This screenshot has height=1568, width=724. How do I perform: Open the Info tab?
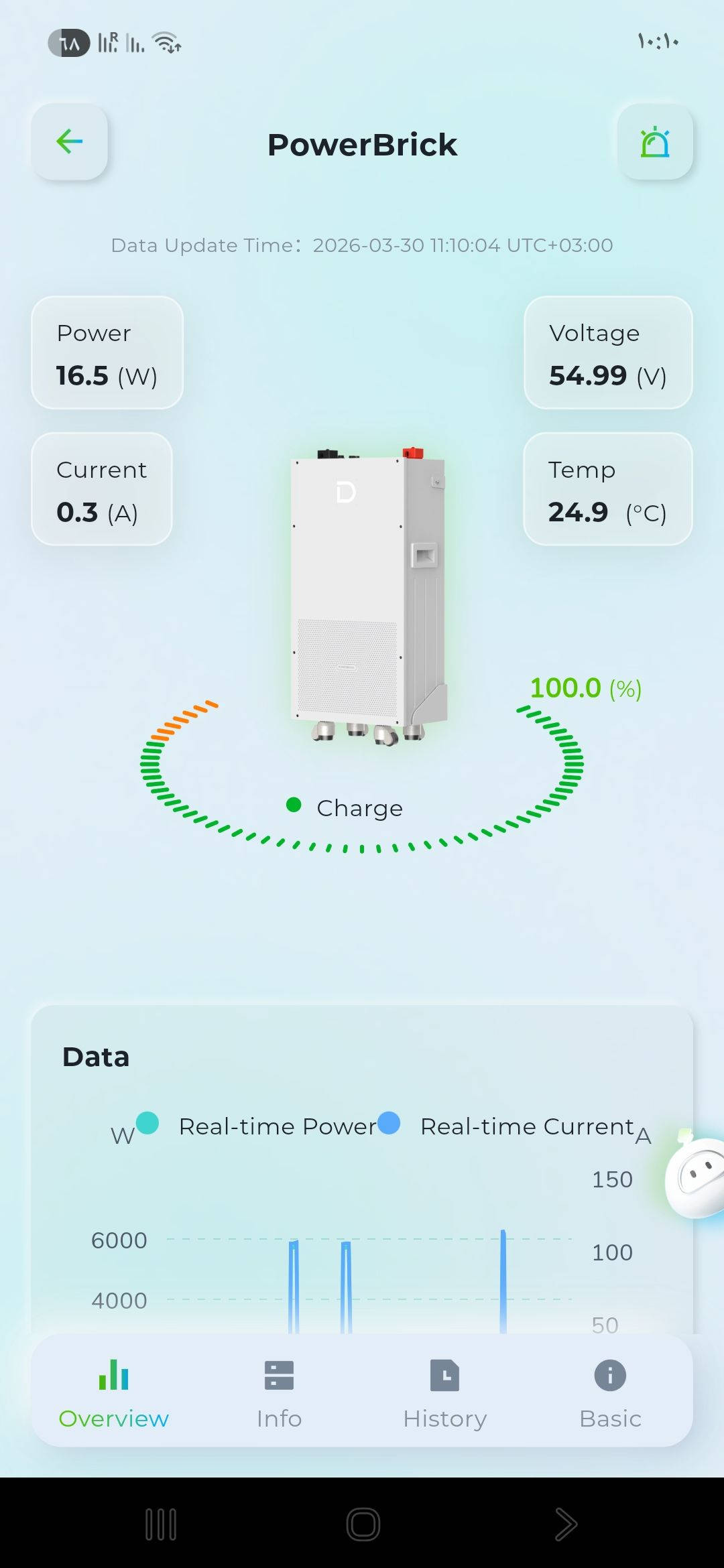[x=279, y=1394]
